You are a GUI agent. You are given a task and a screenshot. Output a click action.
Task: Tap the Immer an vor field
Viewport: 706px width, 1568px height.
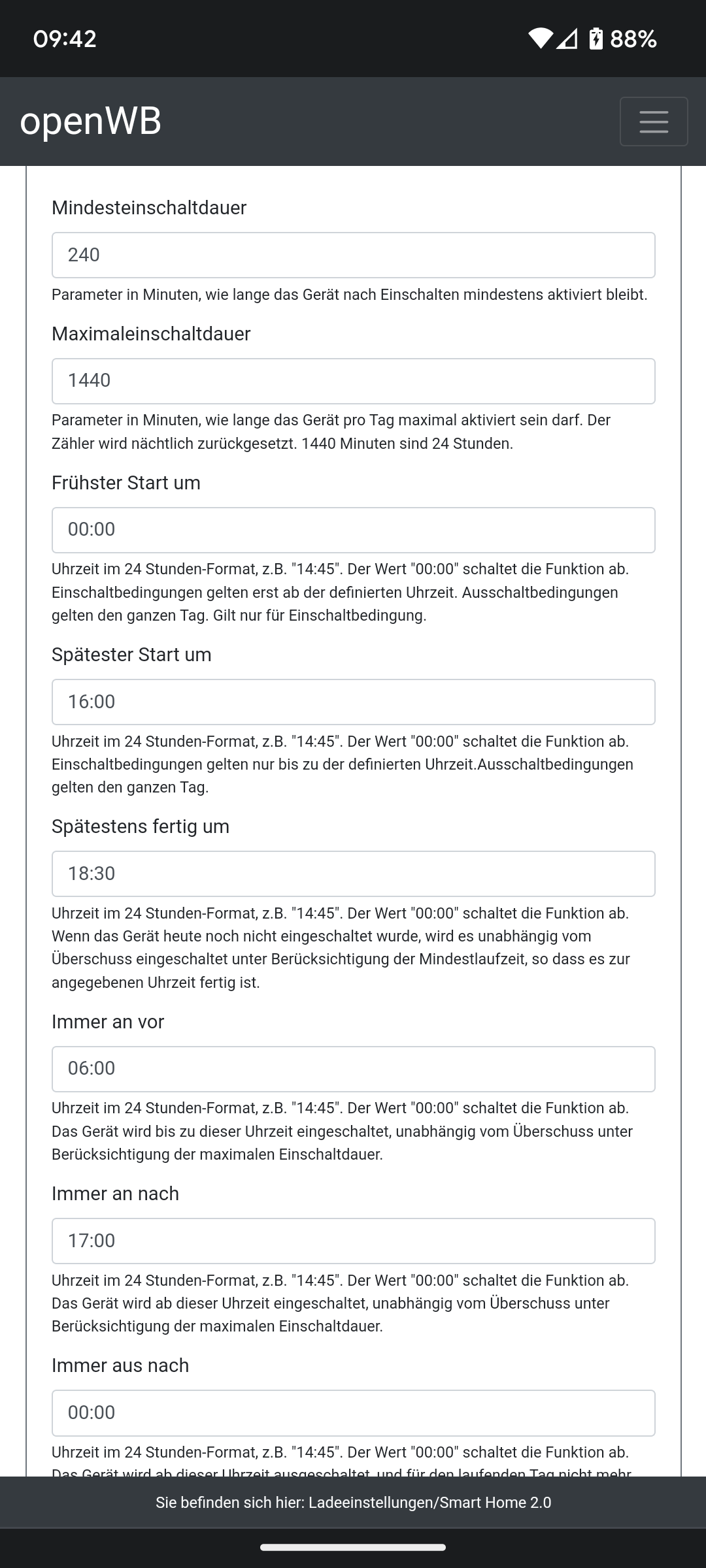353,1069
